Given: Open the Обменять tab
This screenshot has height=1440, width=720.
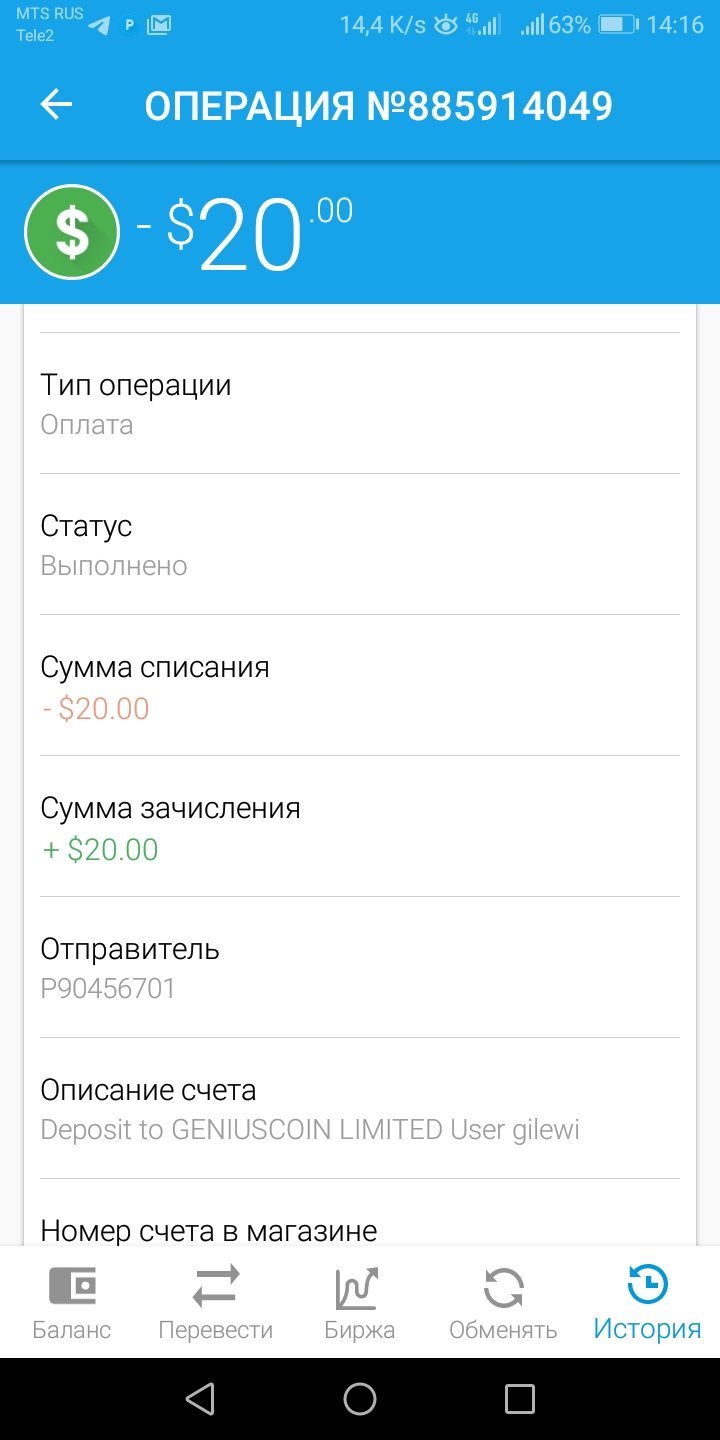Looking at the screenshot, I should (503, 1302).
